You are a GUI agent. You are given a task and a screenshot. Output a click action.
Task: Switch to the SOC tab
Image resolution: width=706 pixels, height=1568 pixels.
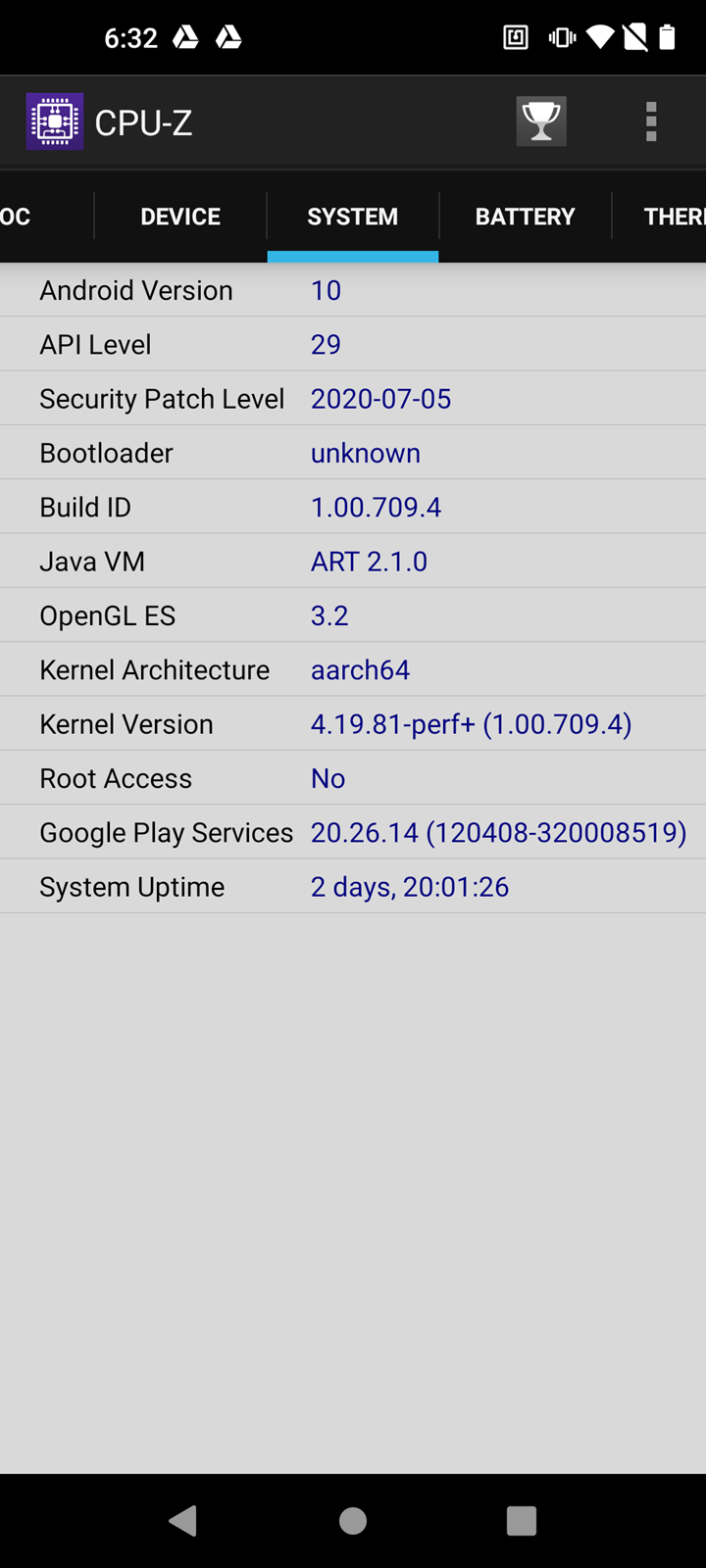pos(20,217)
